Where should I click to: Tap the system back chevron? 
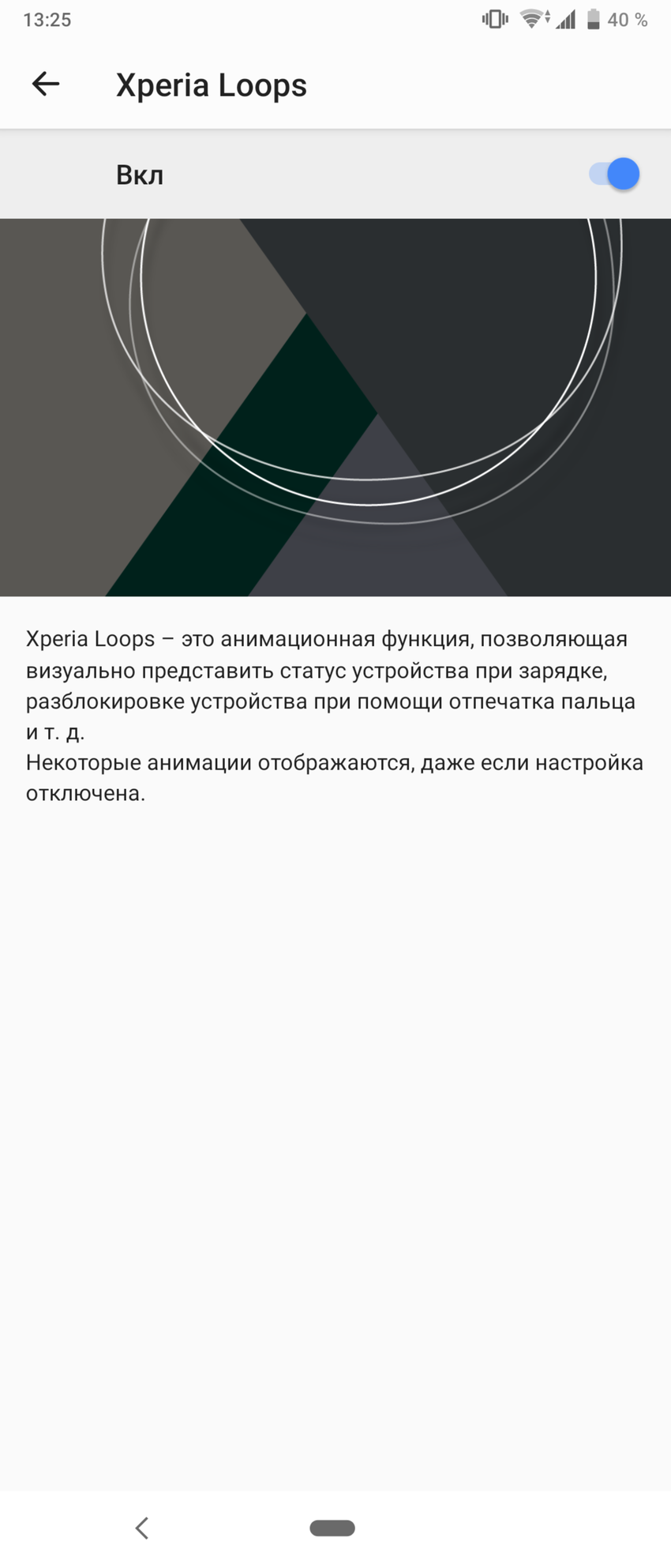142,1528
